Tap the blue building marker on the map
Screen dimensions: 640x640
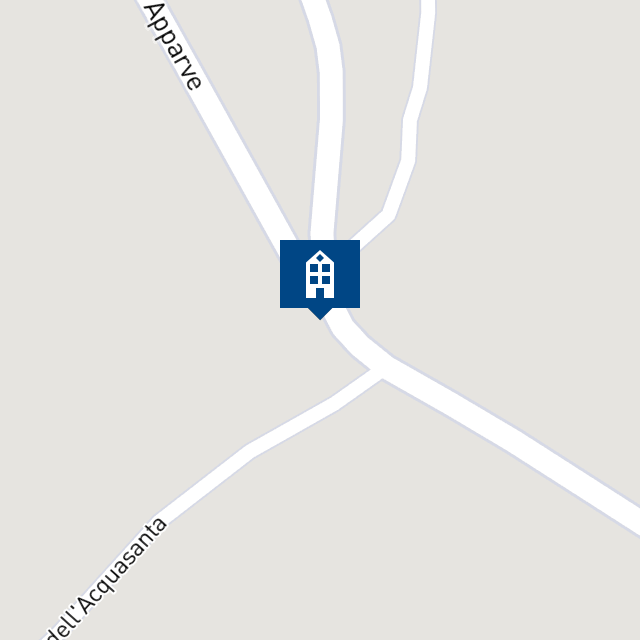[x=319, y=275]
